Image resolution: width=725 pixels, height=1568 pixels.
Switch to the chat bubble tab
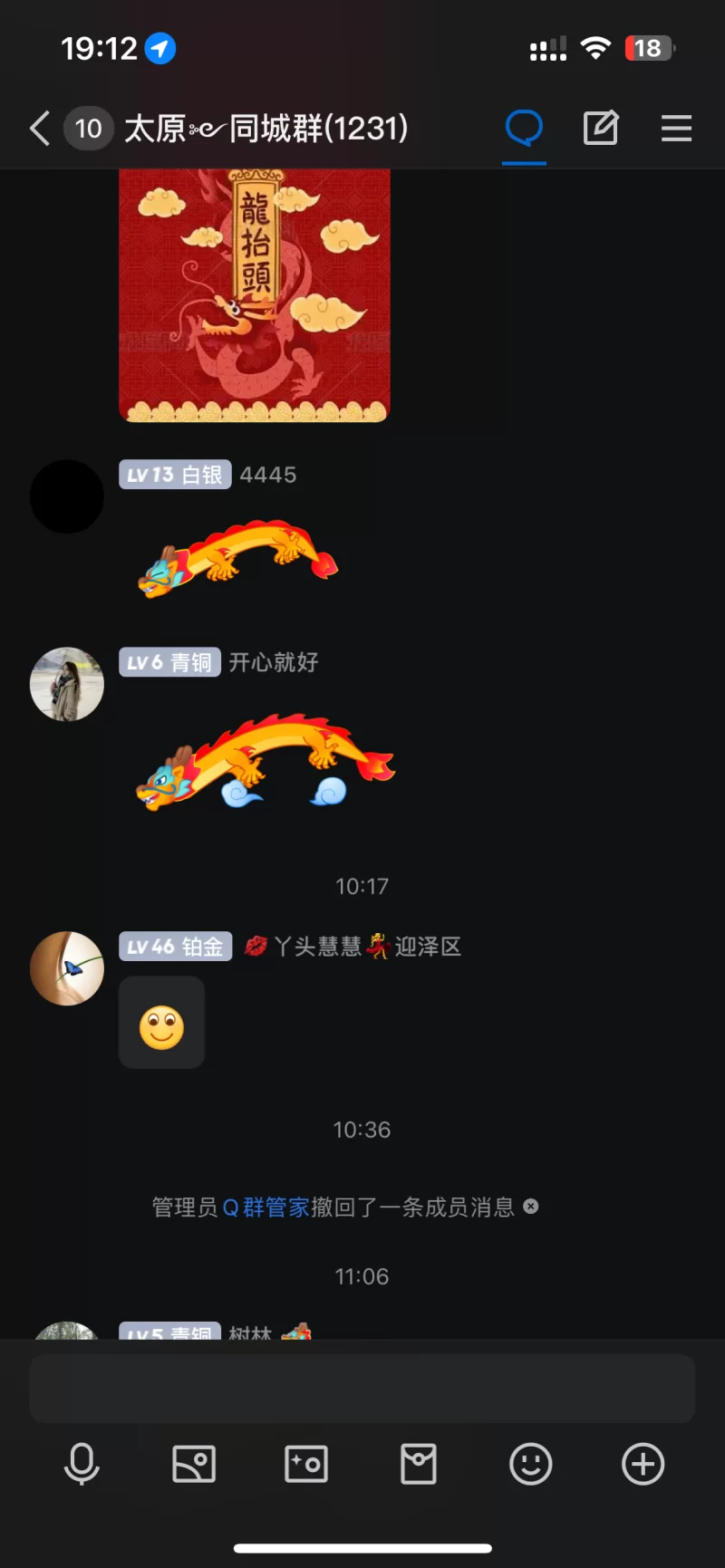tap(524, 129)
